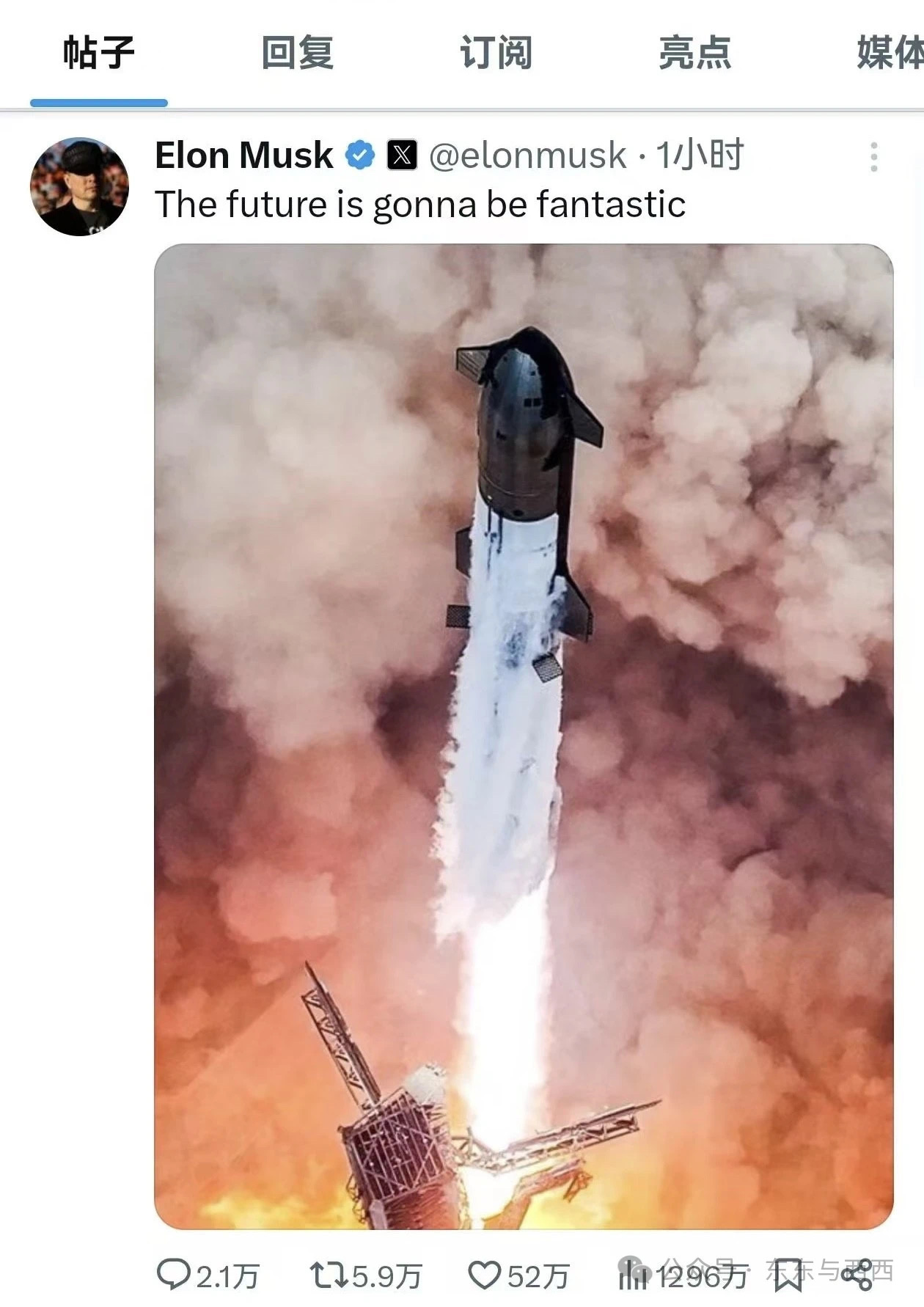Switch to the 亮点 tab
The height and width of the screenshot is (1307, 924).
point(694,53)
